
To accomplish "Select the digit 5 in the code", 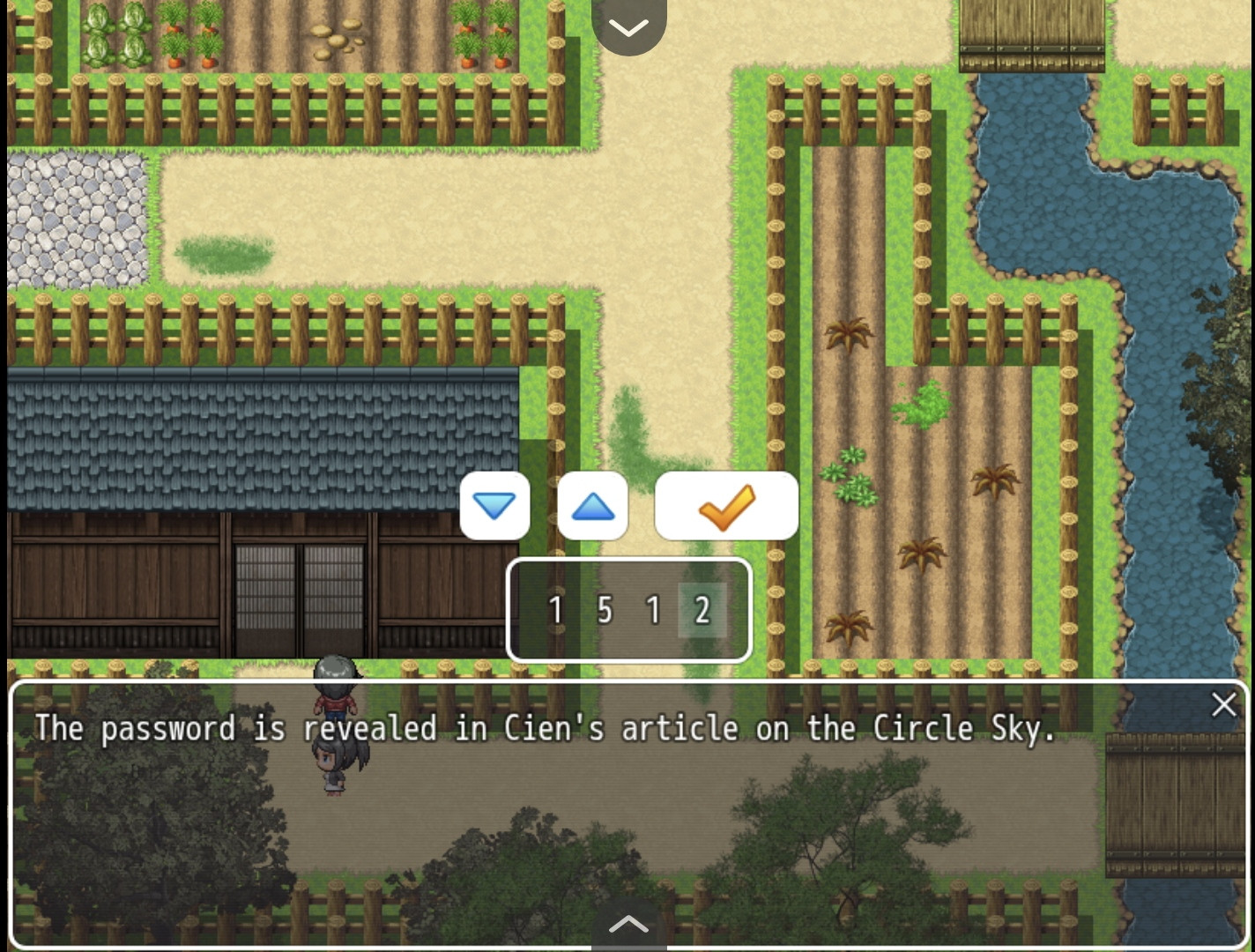I will (x=605, y=610).
